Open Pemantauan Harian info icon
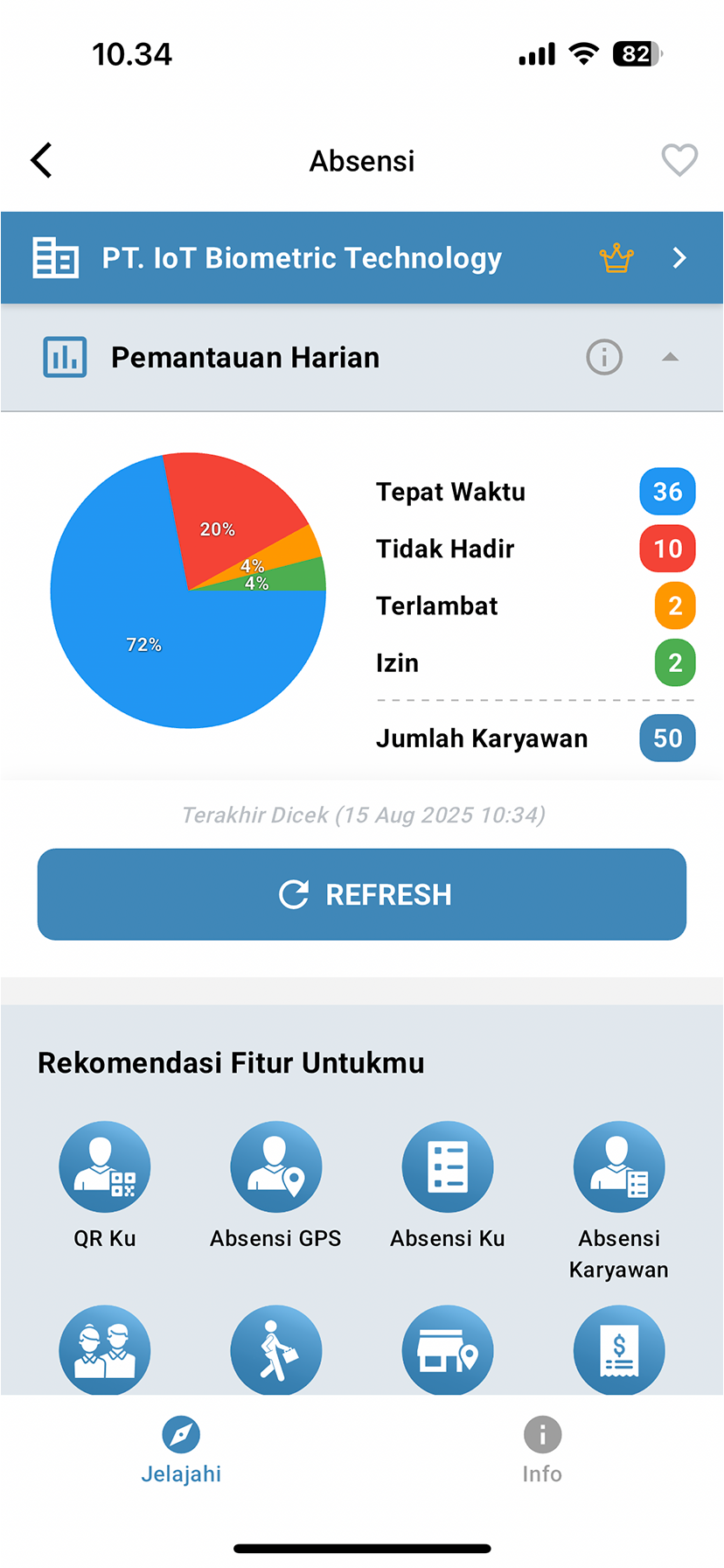This screenshot has height=1568, width=724. (x=603, y=357)
